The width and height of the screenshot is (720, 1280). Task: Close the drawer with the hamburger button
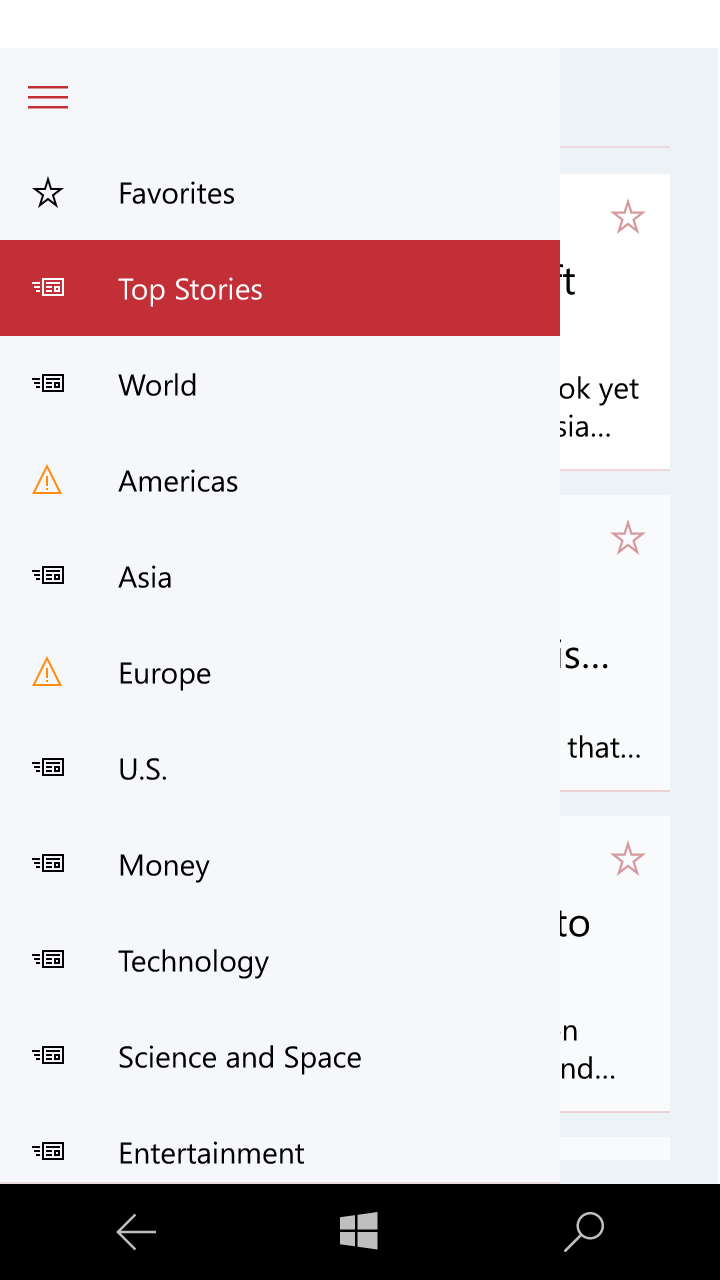tap(48, 97)
